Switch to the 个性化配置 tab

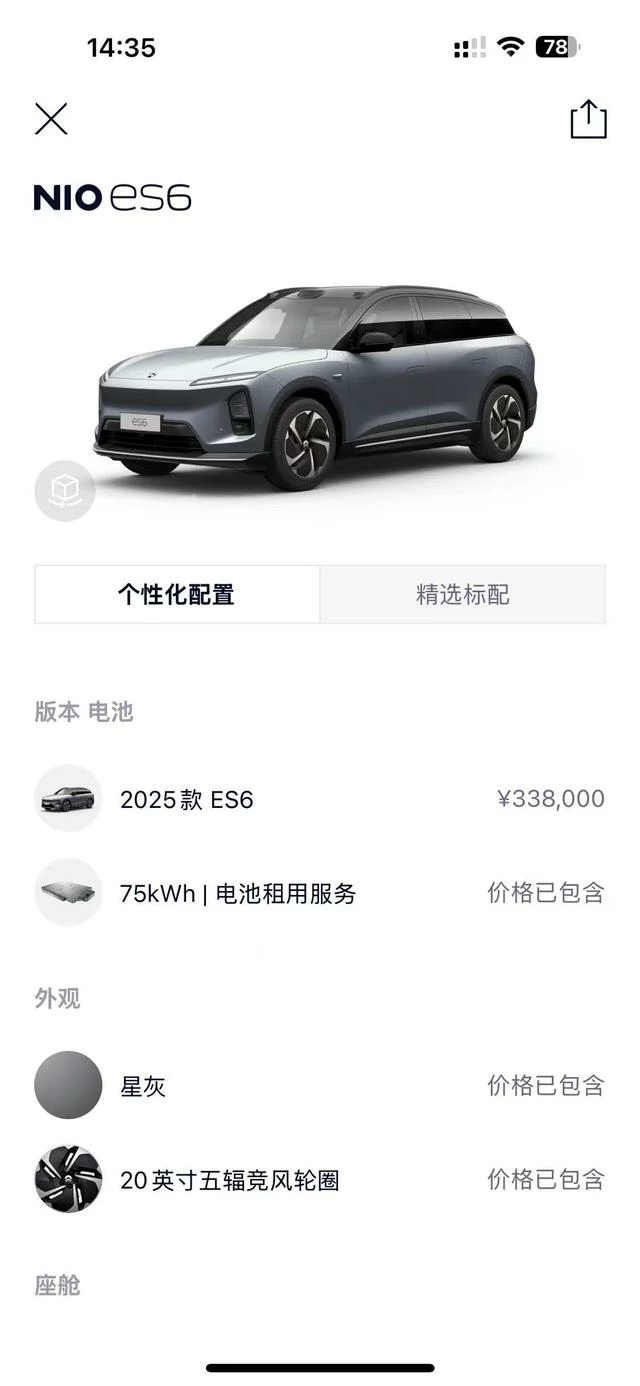click(177, 595)
